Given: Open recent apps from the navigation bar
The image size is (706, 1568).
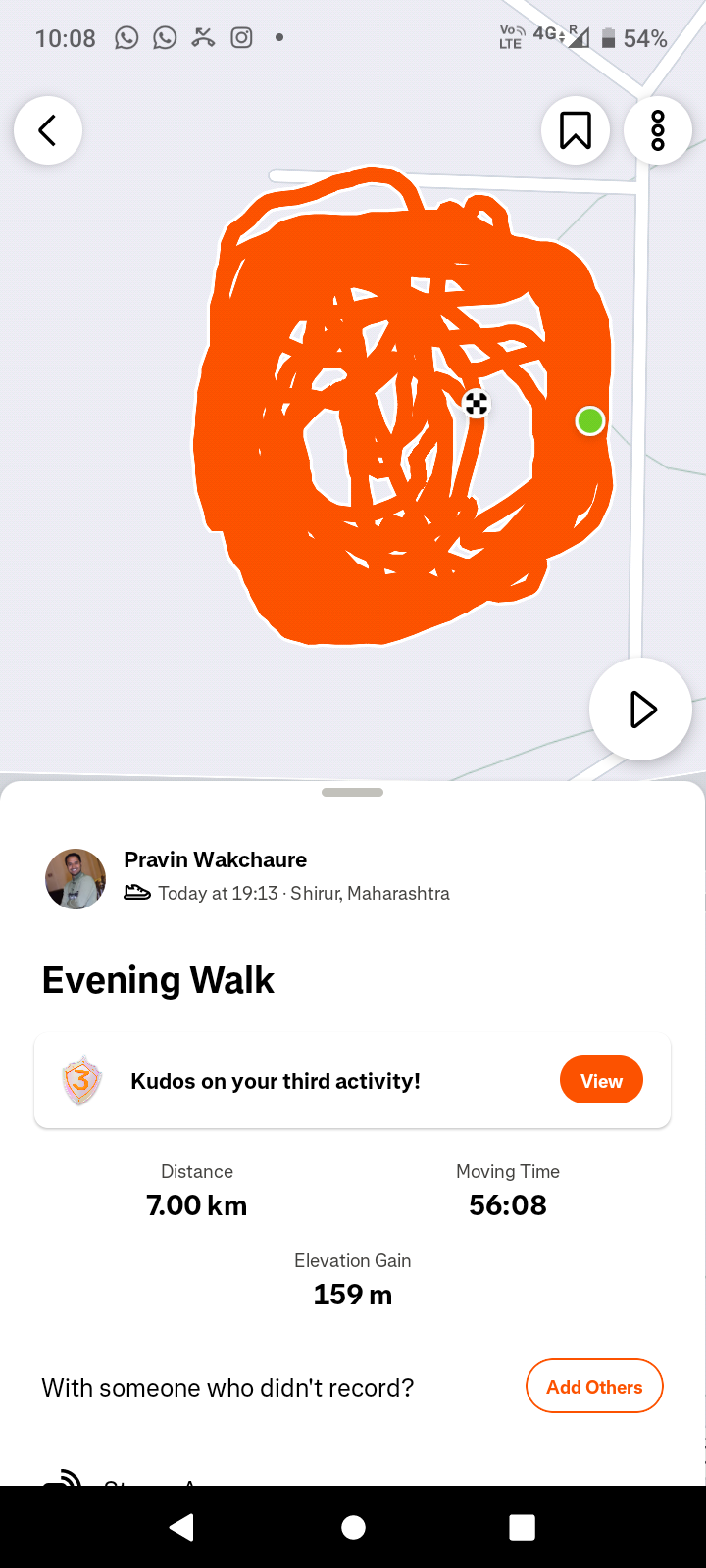Looking at the screenshot, I should pyautogui.click(x=522, y=1527).
